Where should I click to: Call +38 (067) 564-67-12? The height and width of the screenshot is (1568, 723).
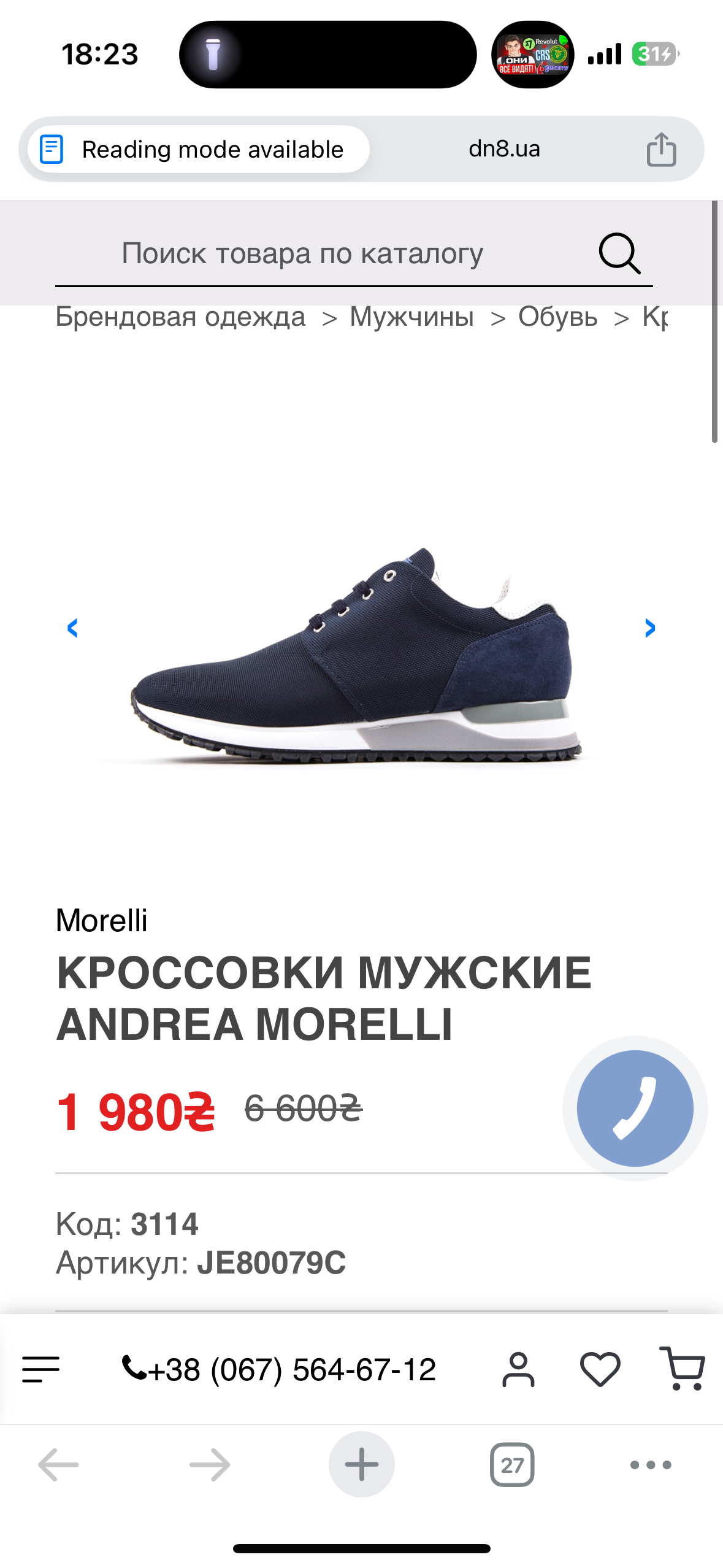click(280, 1369)
